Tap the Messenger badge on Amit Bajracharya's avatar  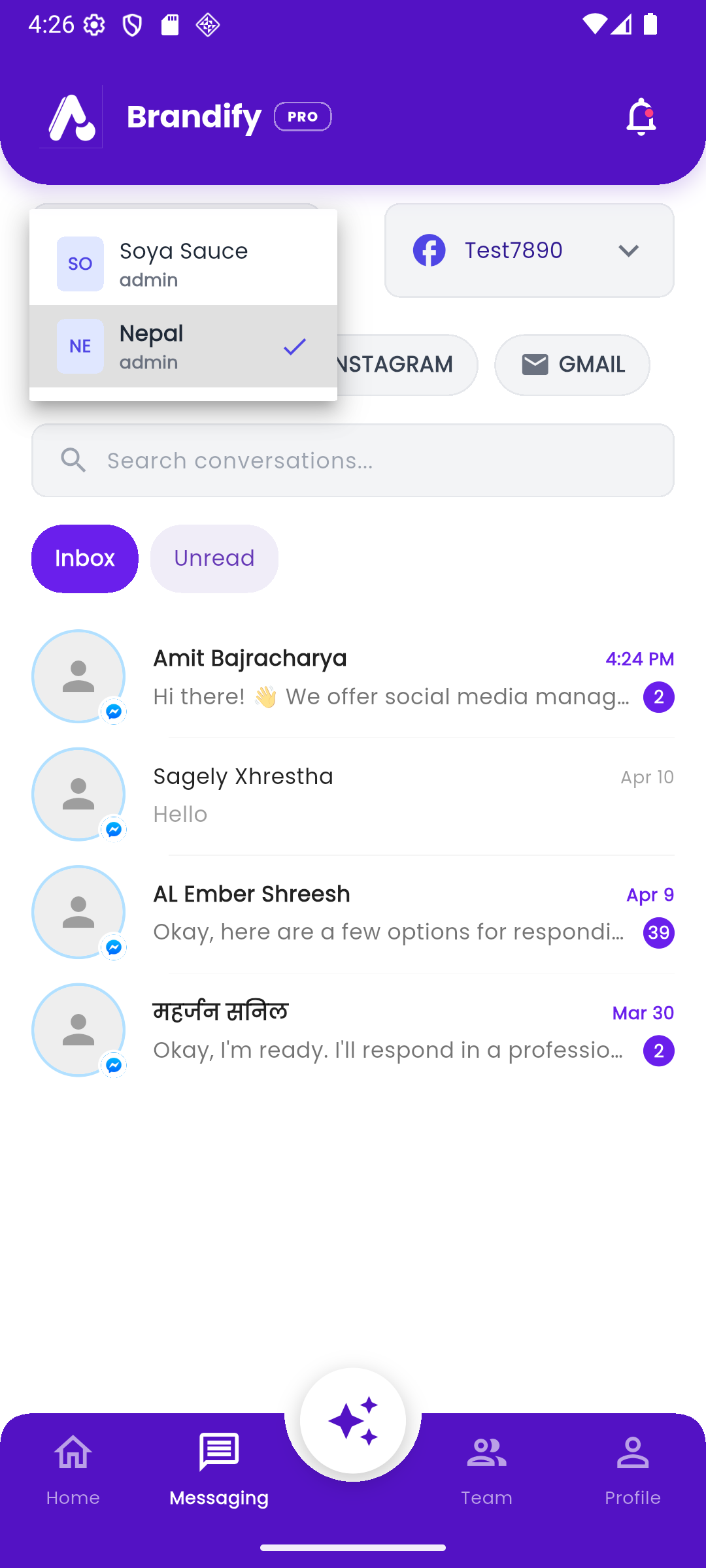click(x=112, y=712)
